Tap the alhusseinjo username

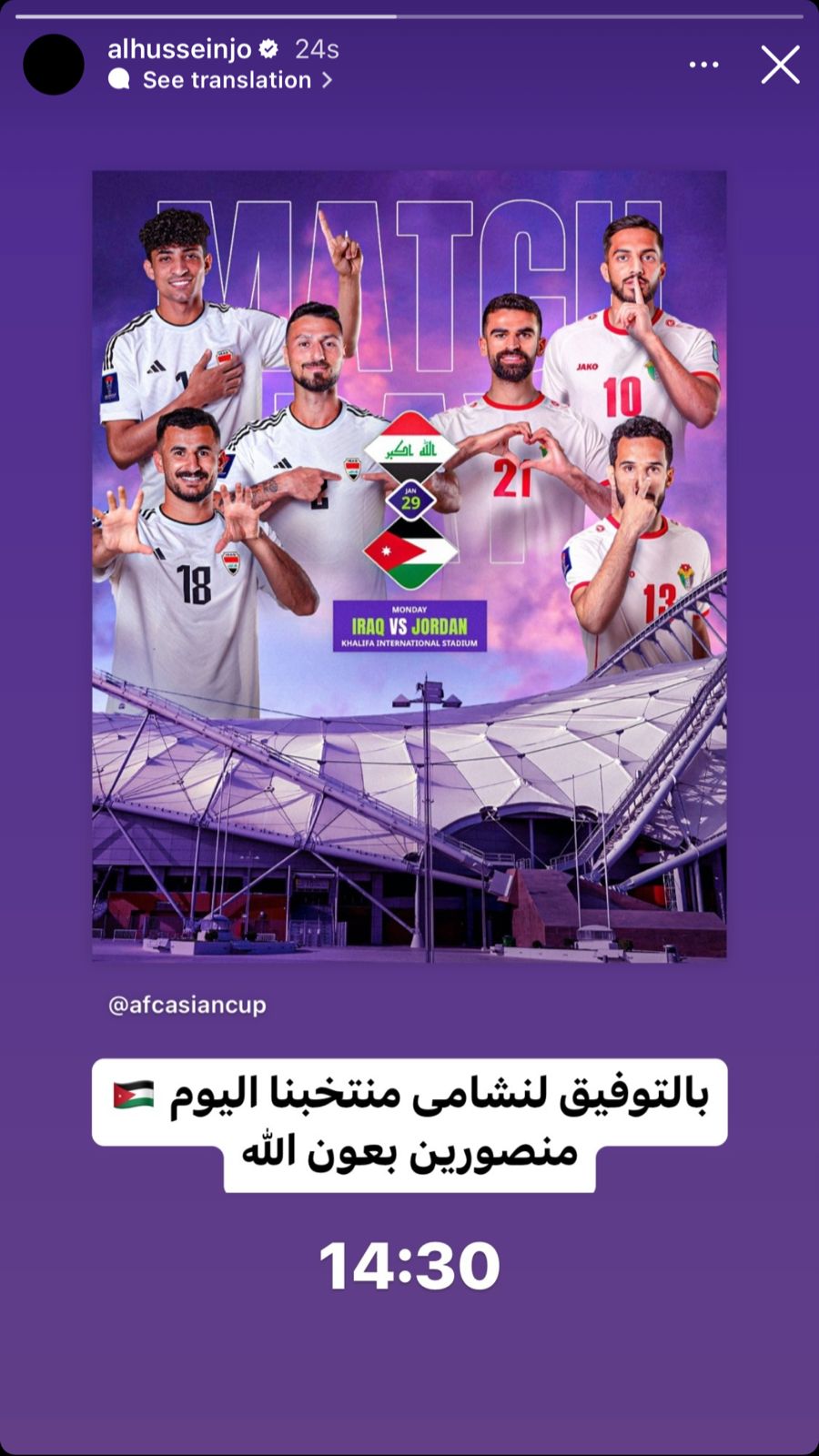[179, 49]
